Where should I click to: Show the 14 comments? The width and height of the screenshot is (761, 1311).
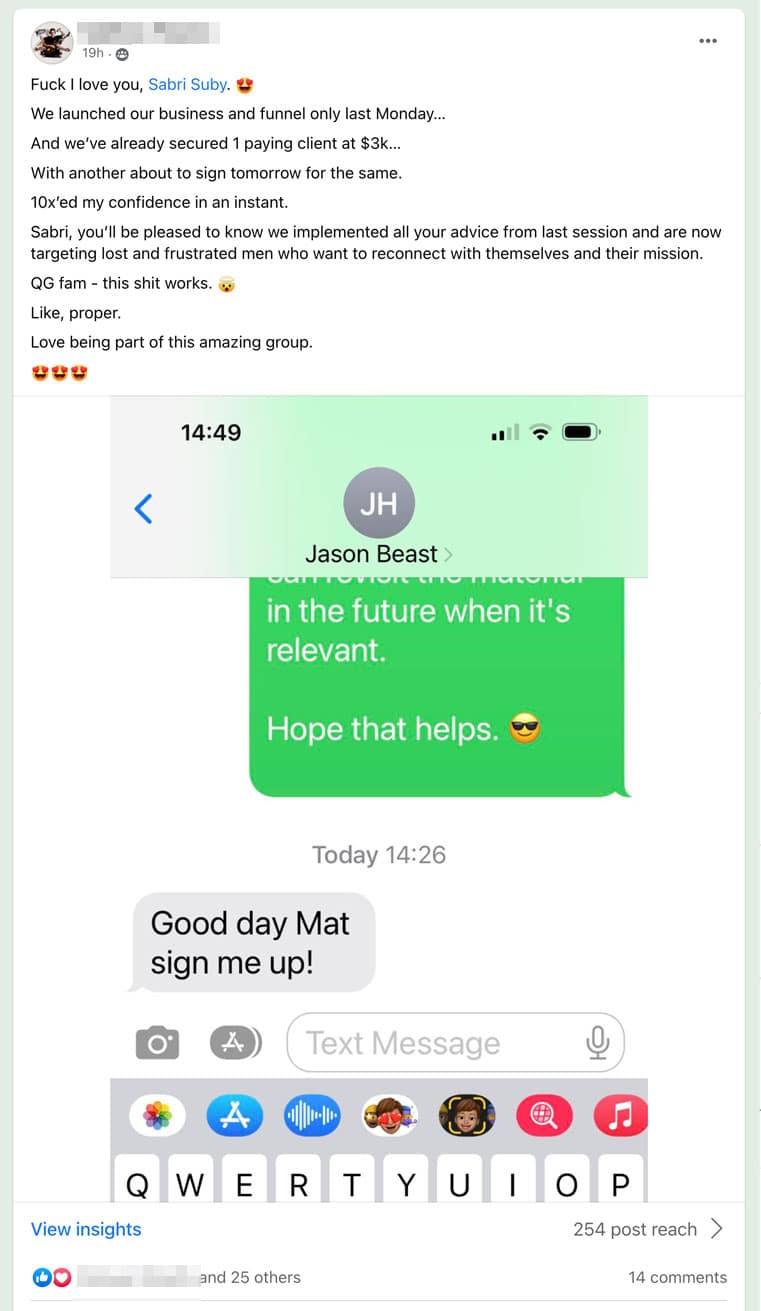pyautogui.click(x=677, y=1277)
